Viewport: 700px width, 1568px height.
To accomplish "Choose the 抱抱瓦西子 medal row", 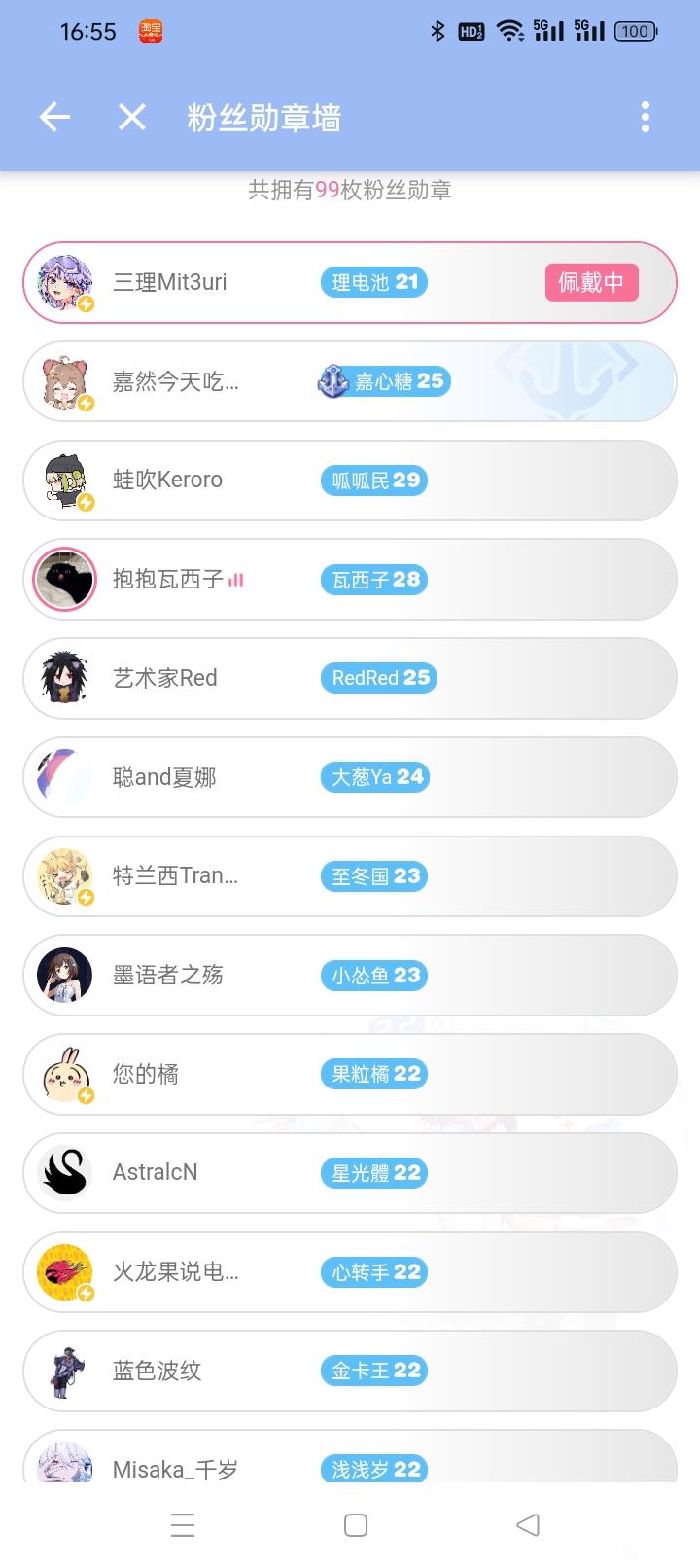I will tap(350, 580).
